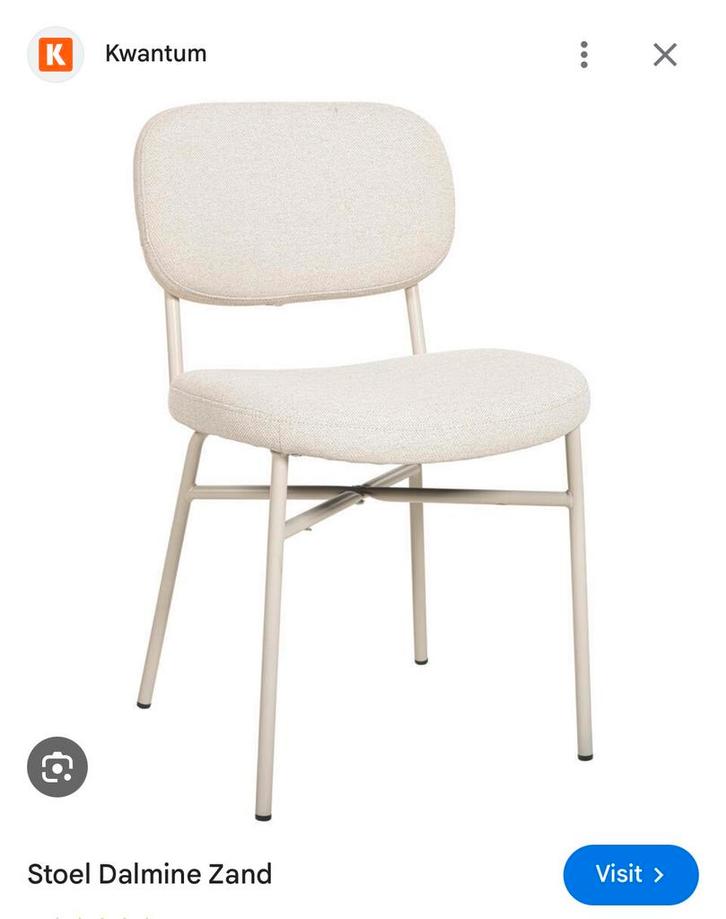Select the product title Stoel Dalmine Zand
This screenshot has height=919, width=726.
point(150,873)
